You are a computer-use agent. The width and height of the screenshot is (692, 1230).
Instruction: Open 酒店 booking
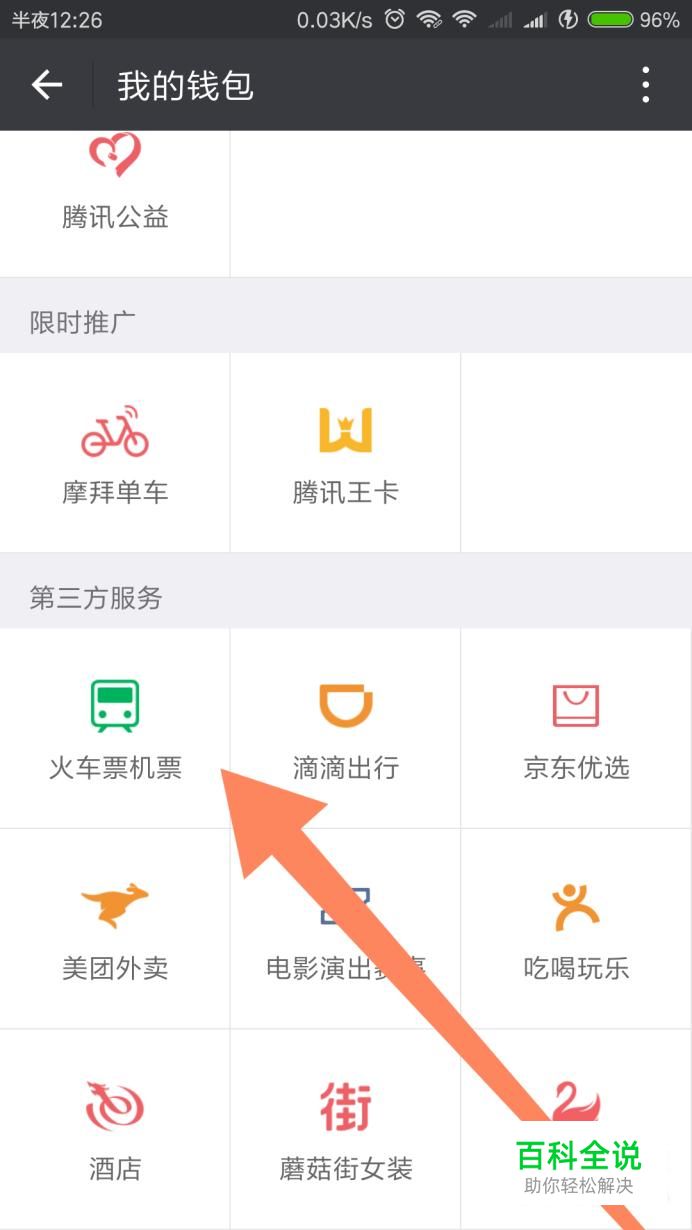115,1129
